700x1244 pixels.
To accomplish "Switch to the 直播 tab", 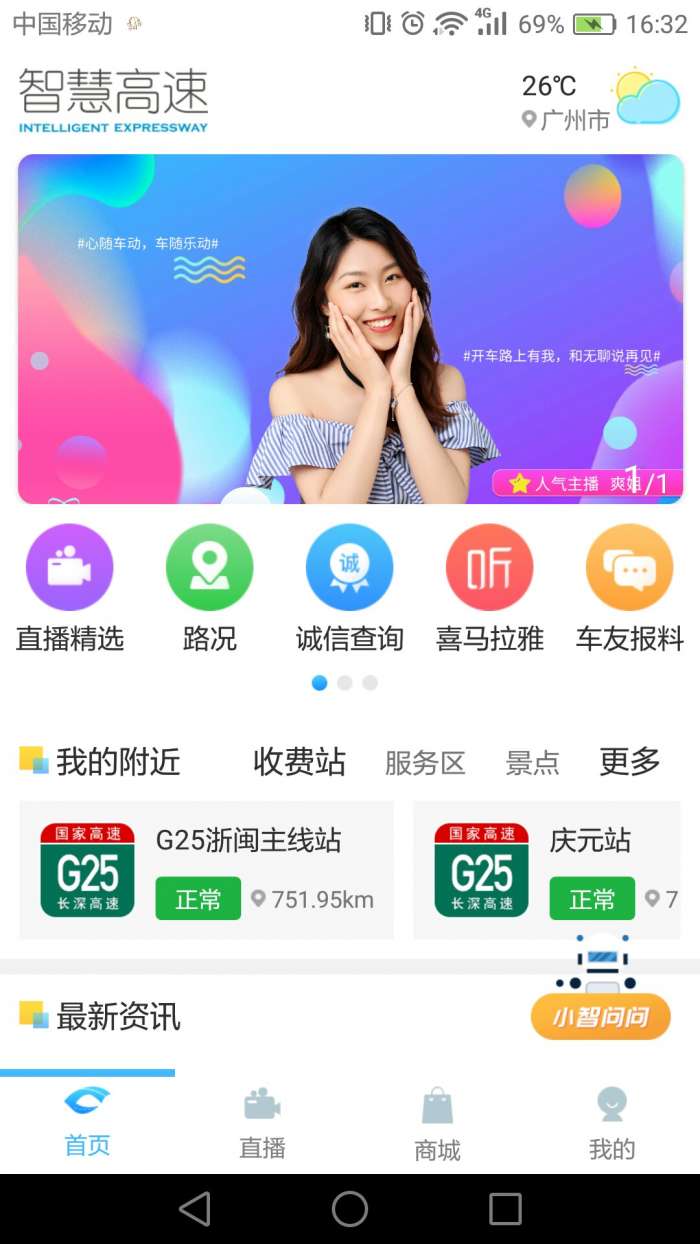I will point(262,1122).
